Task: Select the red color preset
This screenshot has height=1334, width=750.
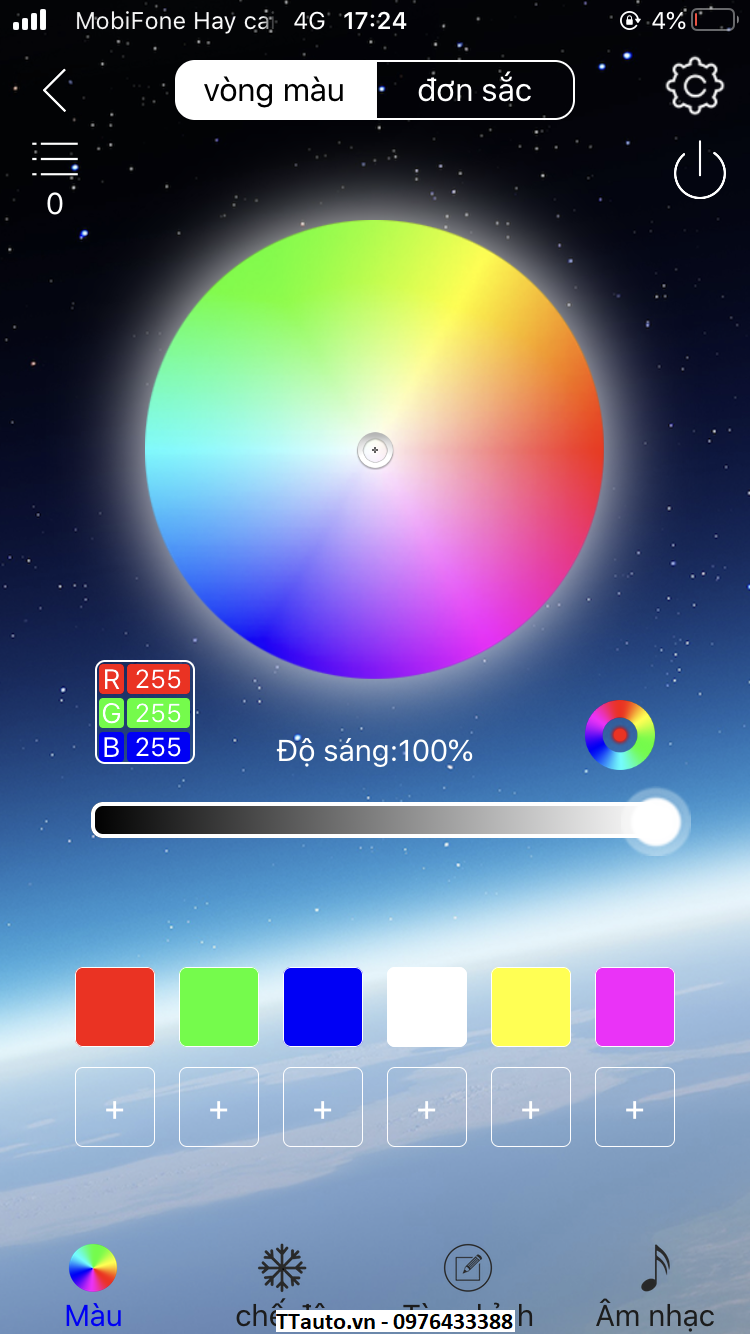Action: coord(115,1007)
